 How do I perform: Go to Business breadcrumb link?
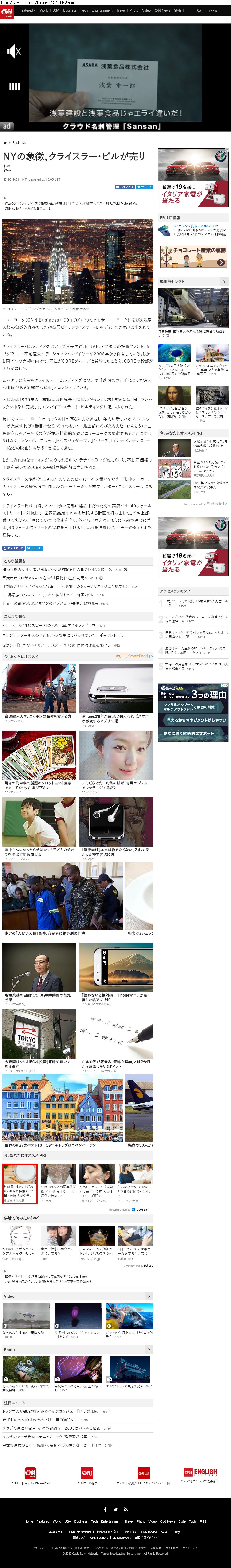click(19, 142)
